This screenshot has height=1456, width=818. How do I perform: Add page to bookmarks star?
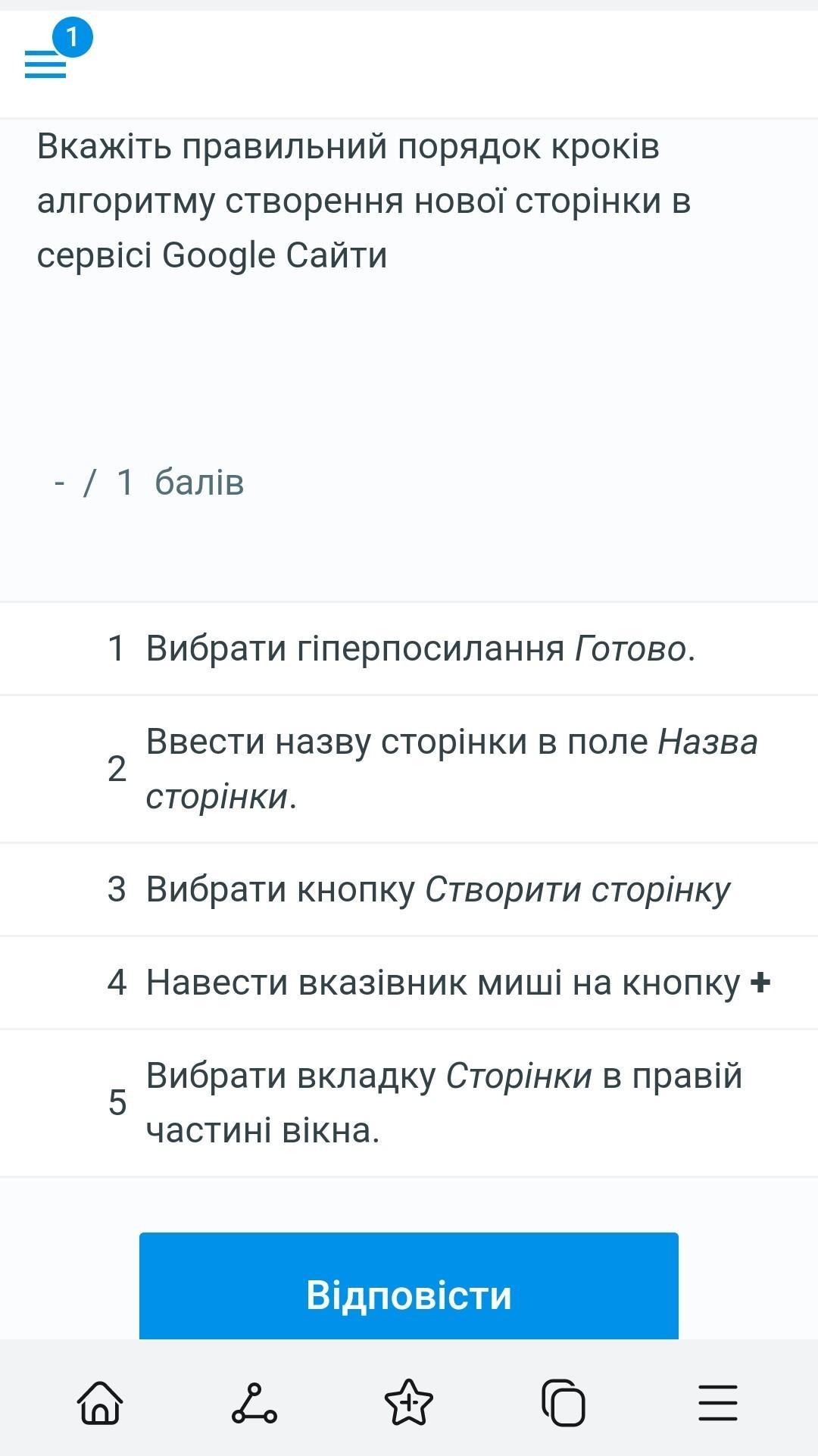[x=409, y=1402]
